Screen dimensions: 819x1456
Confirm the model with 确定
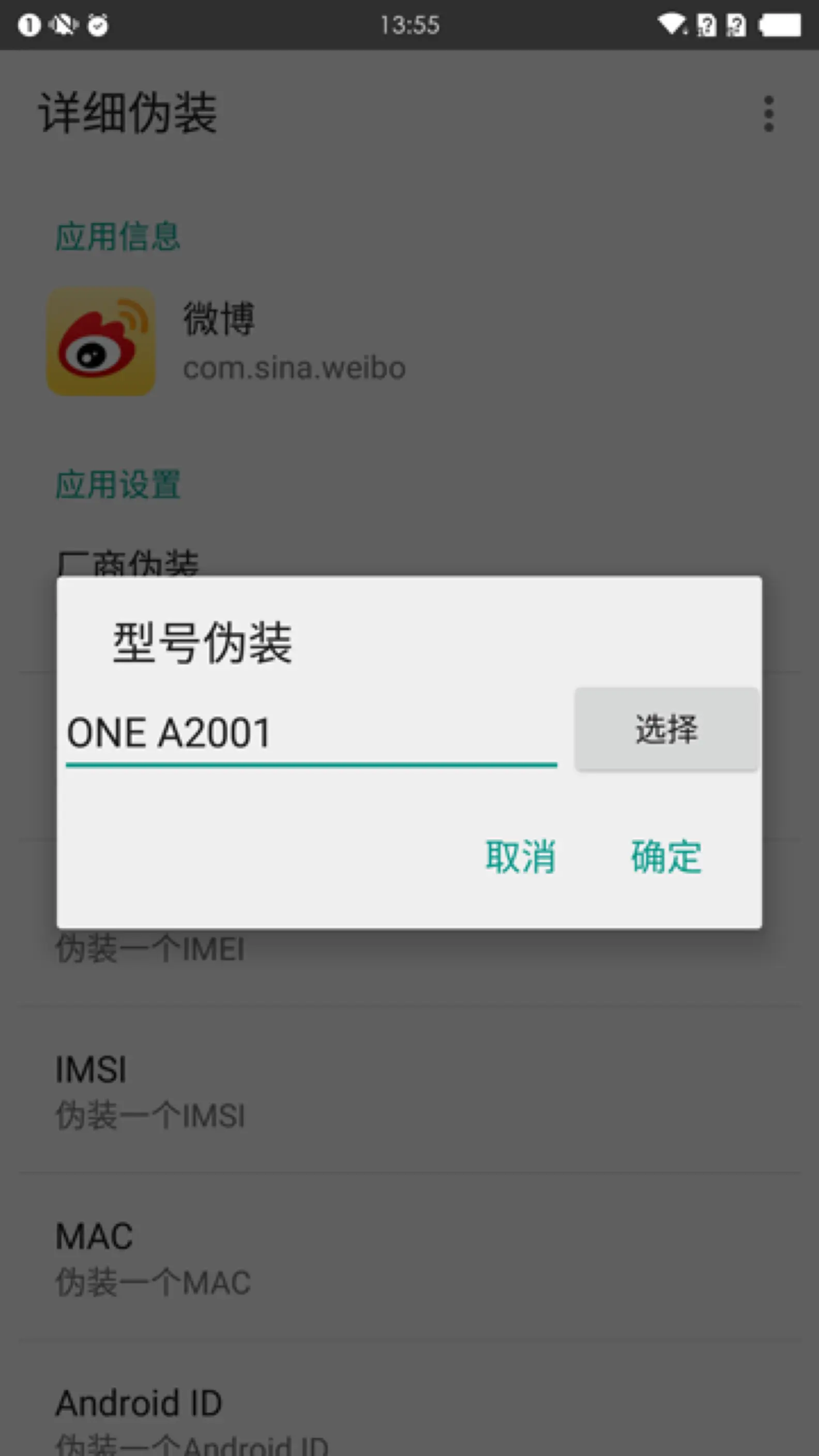point(666,856)
